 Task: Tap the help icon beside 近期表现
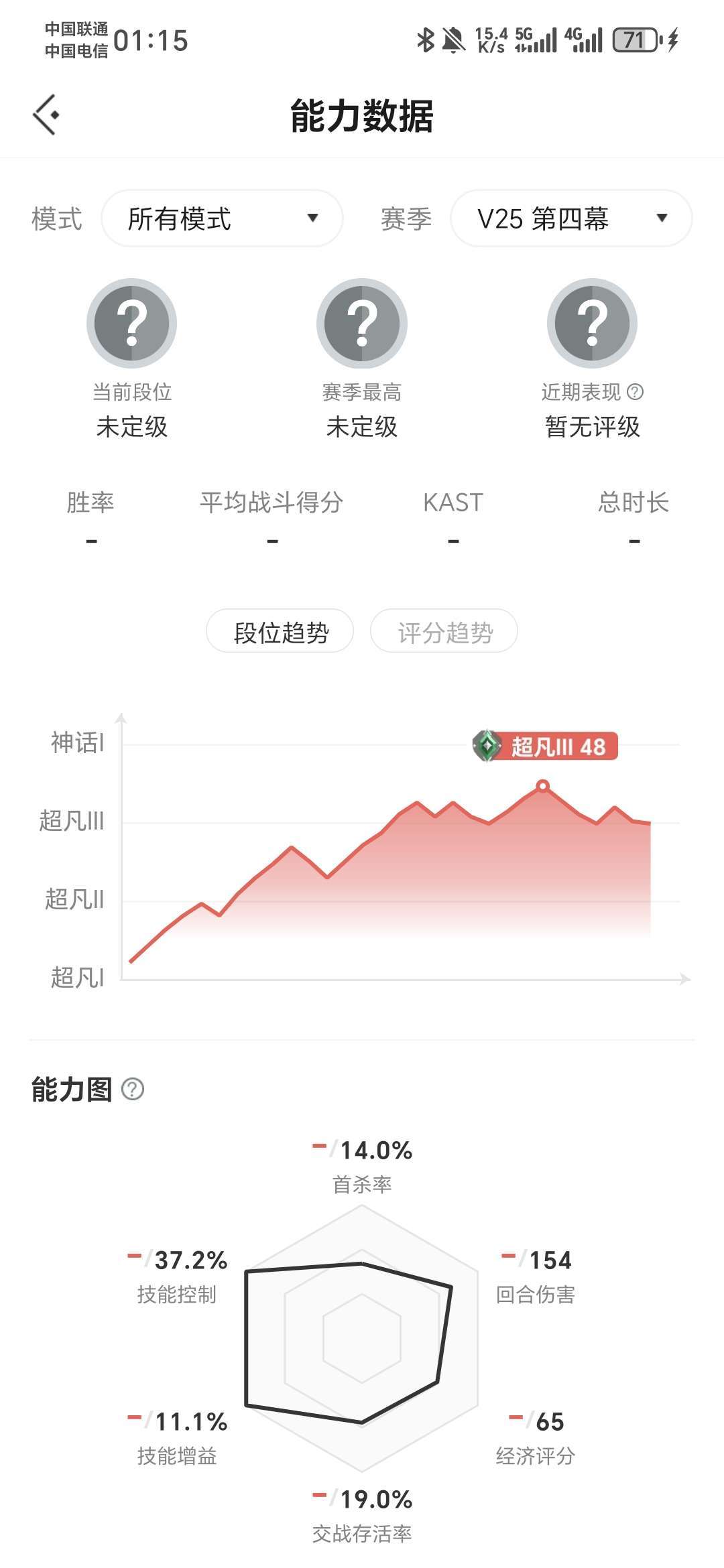click(635, 392)
